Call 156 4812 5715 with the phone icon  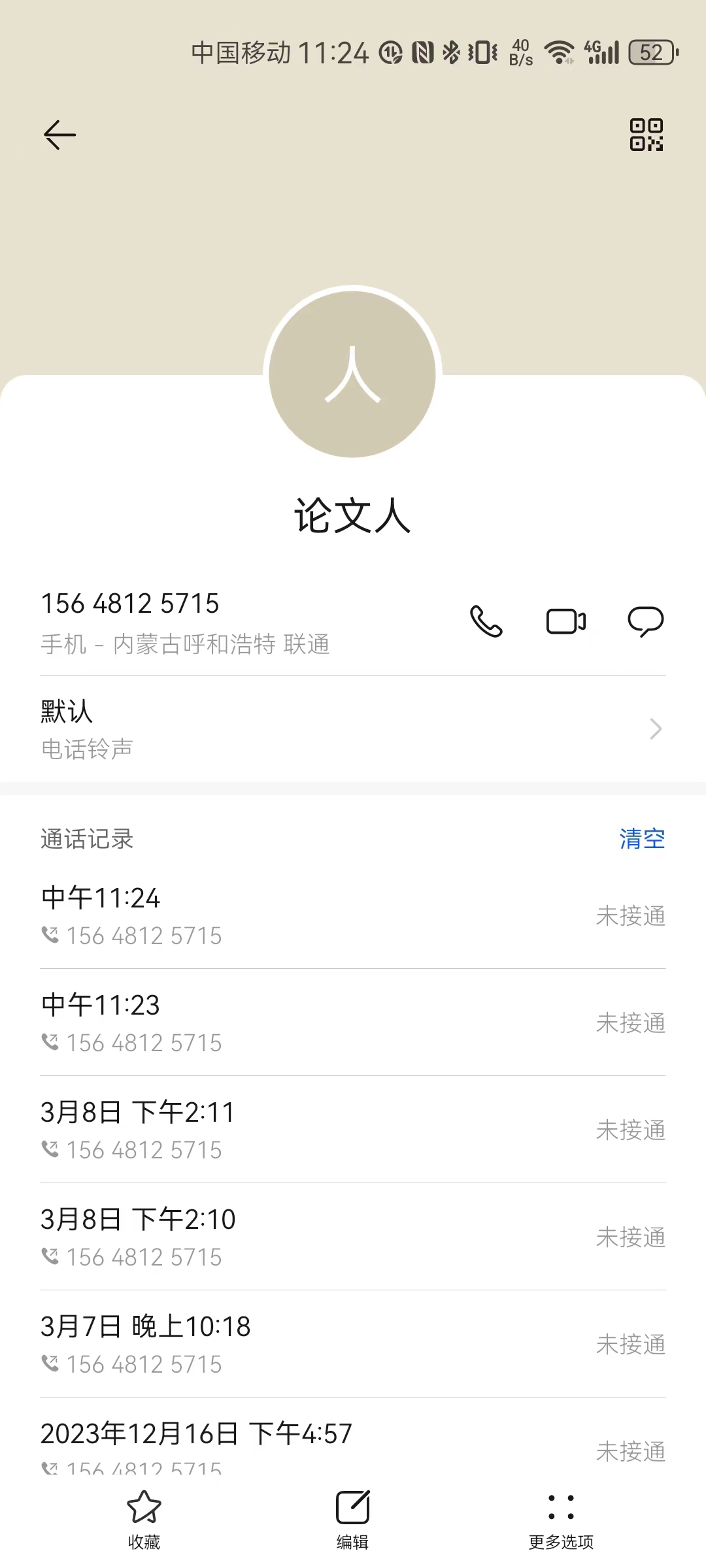tap(486, 621)
